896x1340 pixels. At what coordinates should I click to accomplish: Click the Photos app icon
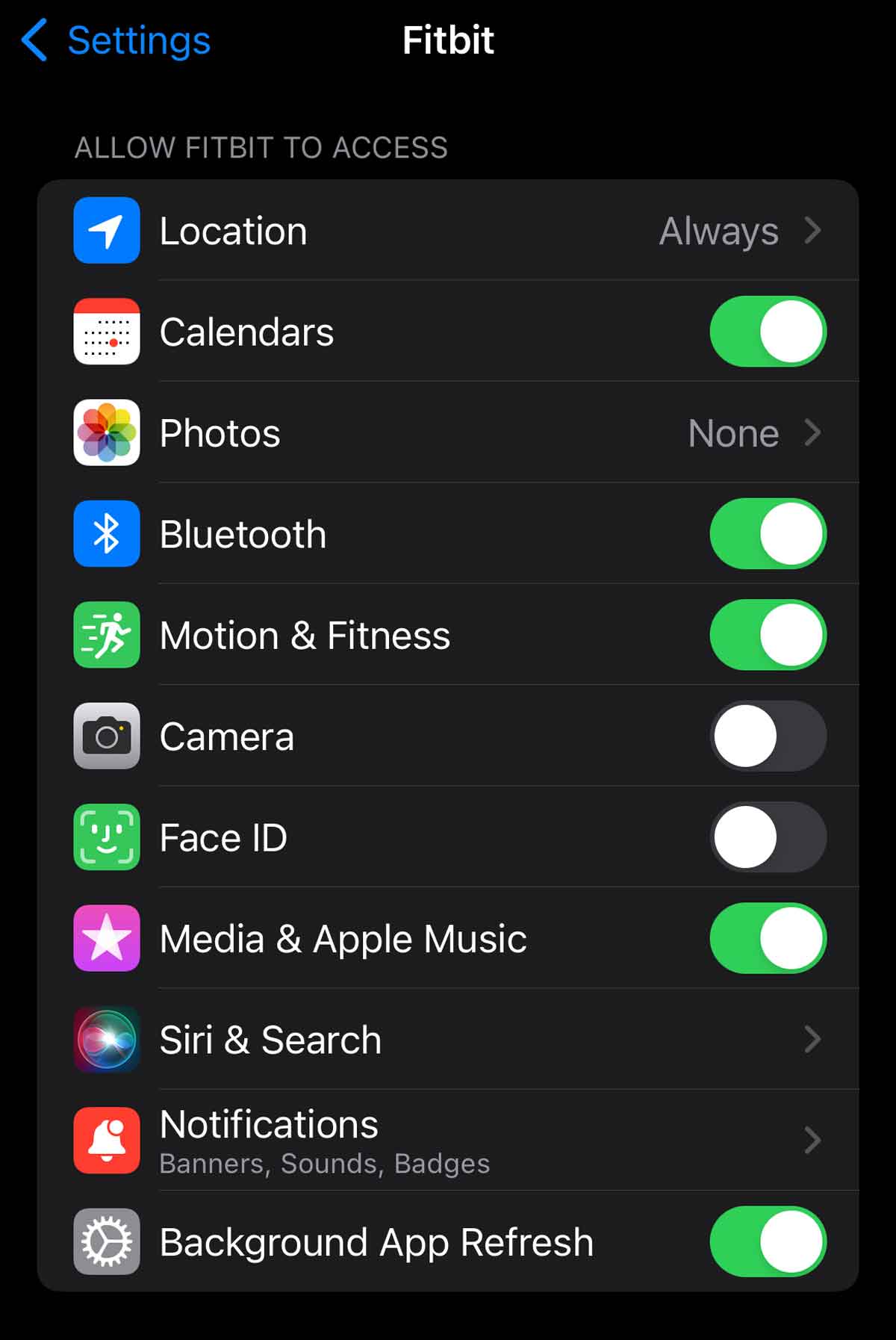coord(106,433)
